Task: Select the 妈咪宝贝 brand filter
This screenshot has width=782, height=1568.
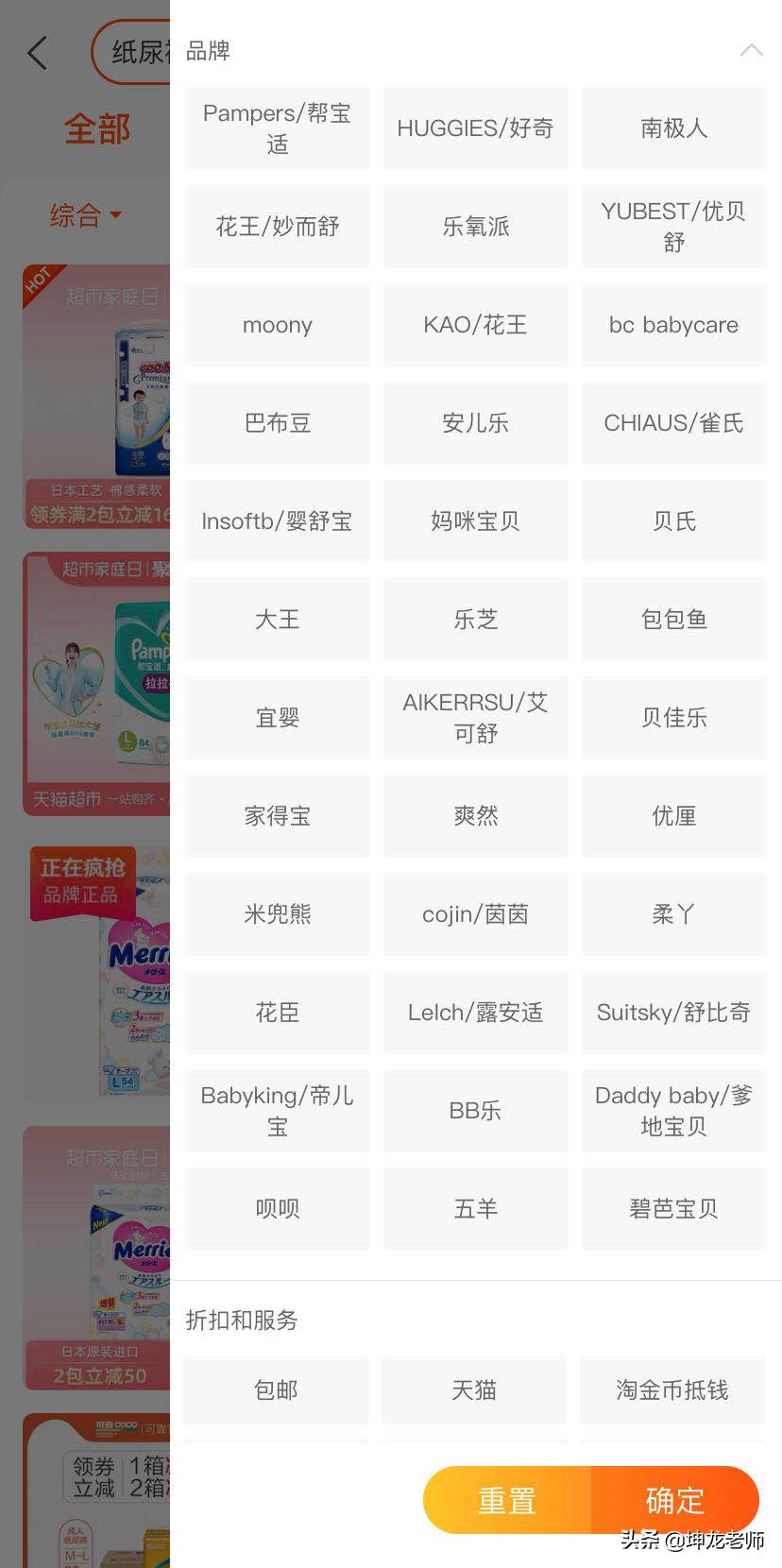Action: coord(475,520)
